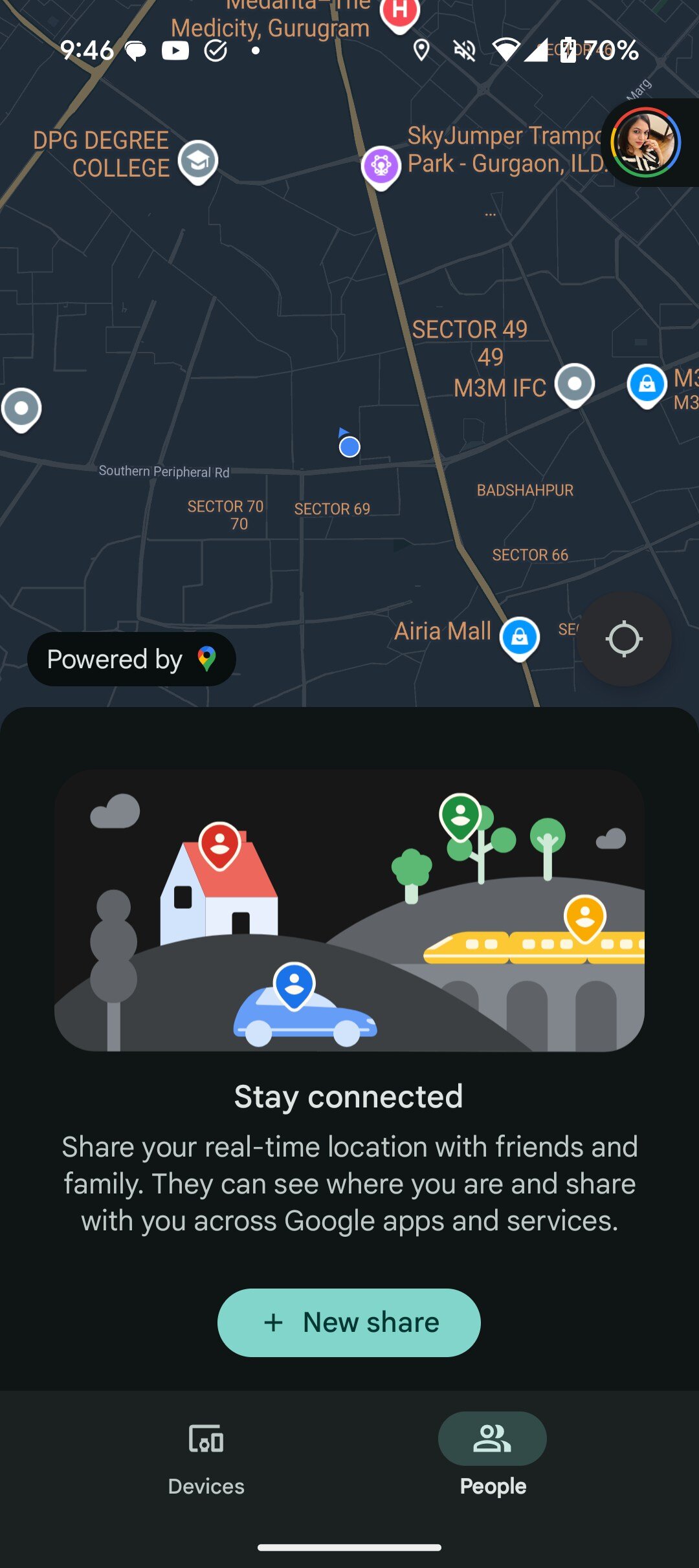Select the Airia Mall map pin

[520, 638]
